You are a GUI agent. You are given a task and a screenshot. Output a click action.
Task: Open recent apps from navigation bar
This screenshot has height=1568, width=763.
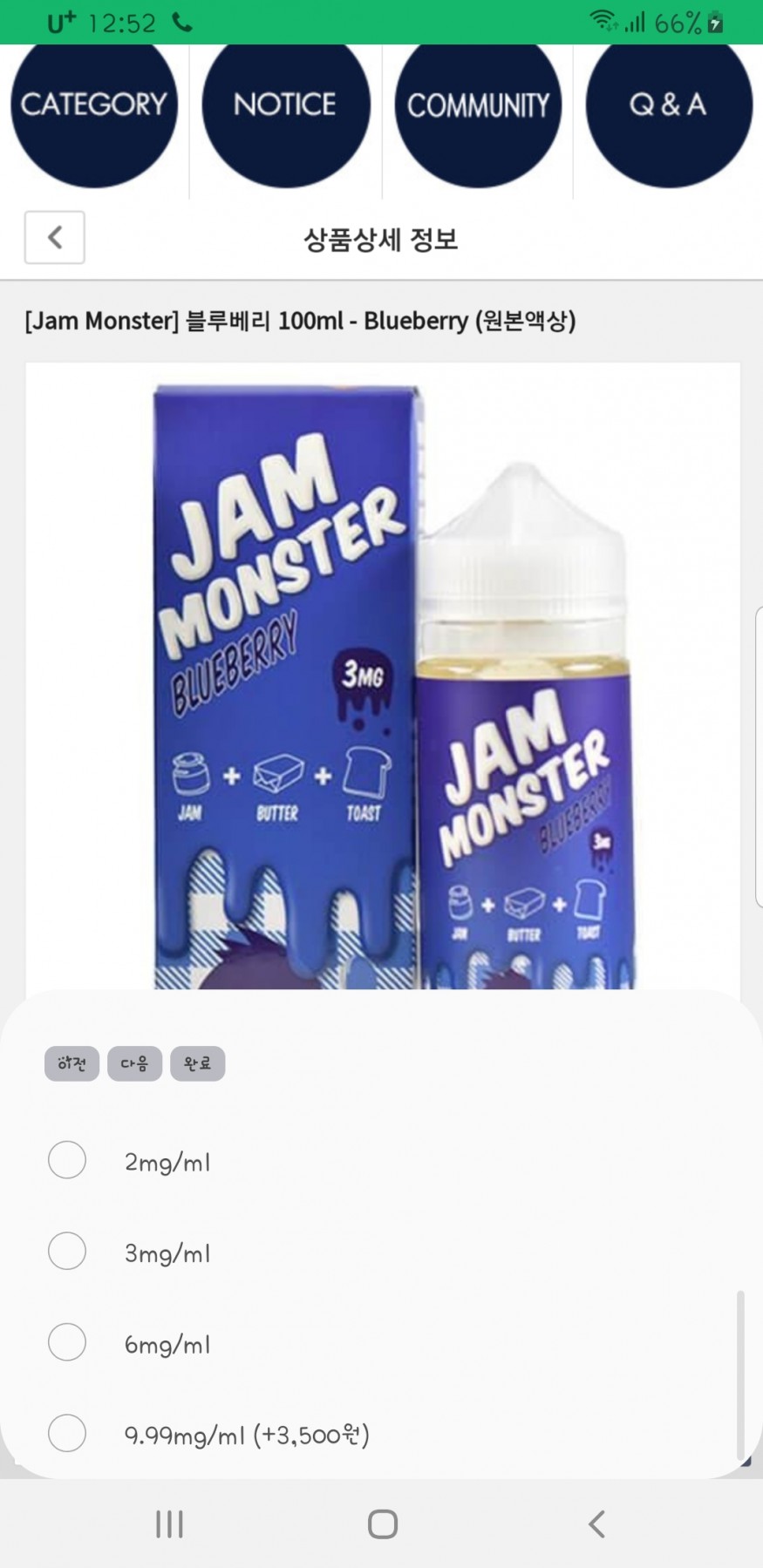(169, 1524)
